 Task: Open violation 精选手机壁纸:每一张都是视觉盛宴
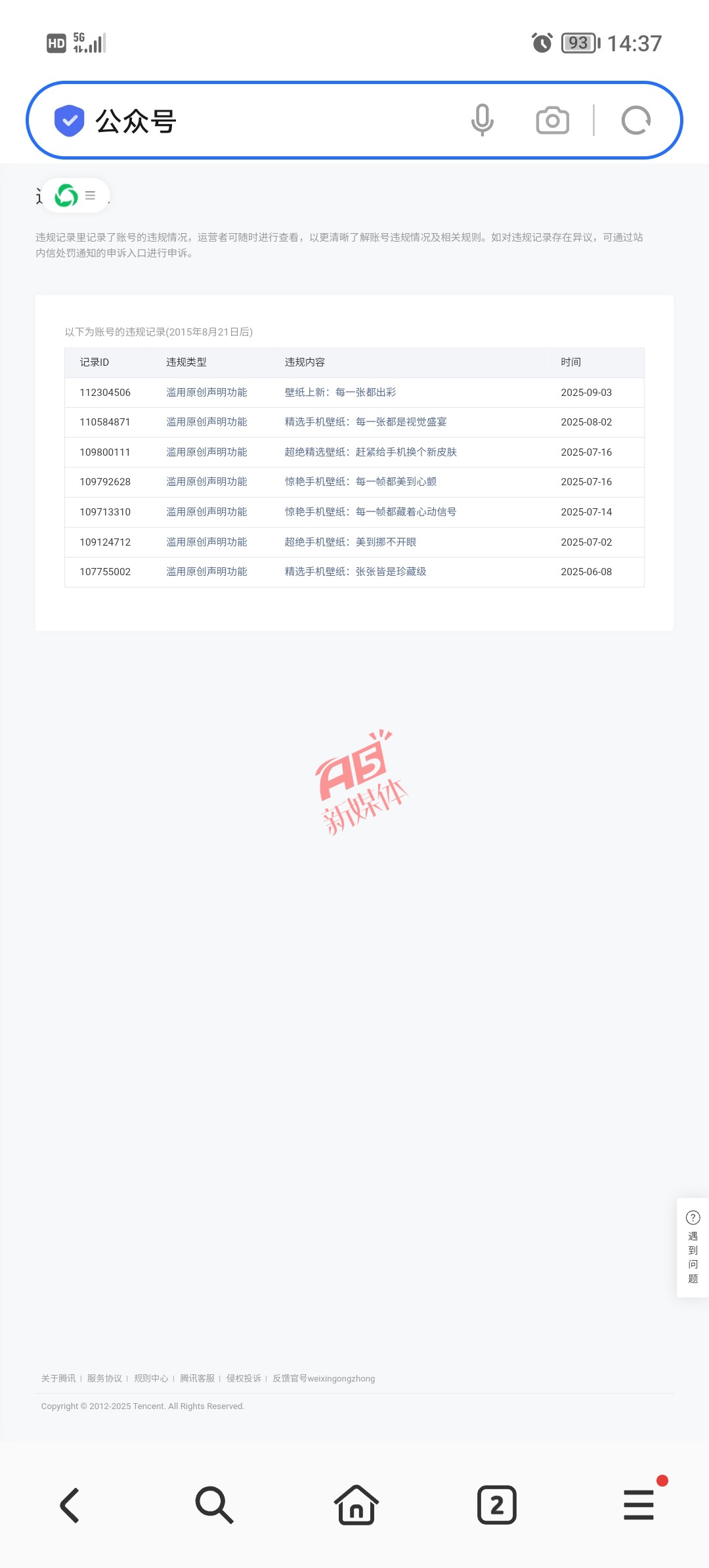(x=365, y=422)
